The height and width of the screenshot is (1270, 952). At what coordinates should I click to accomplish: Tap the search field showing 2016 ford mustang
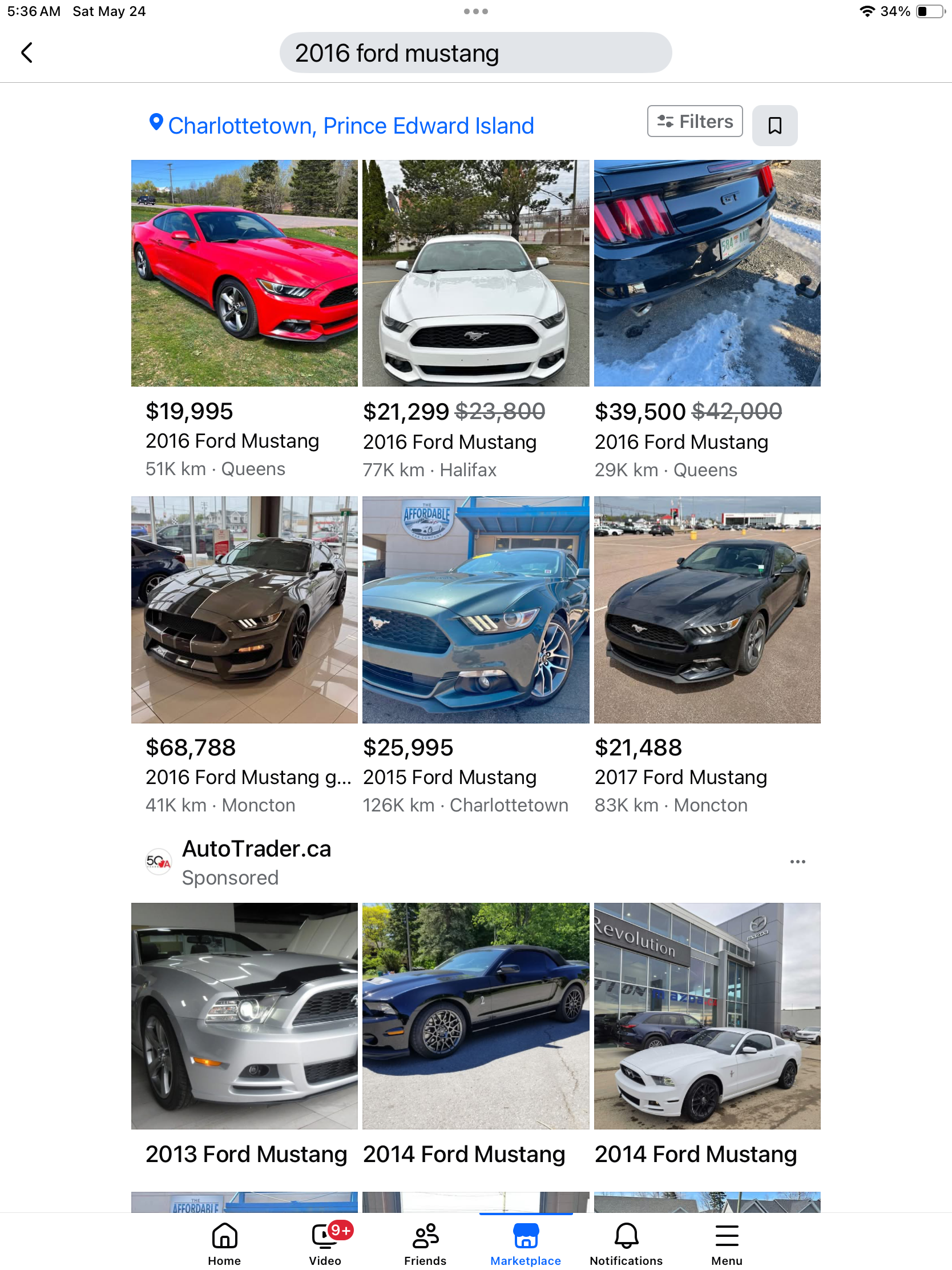coord(475,53)
